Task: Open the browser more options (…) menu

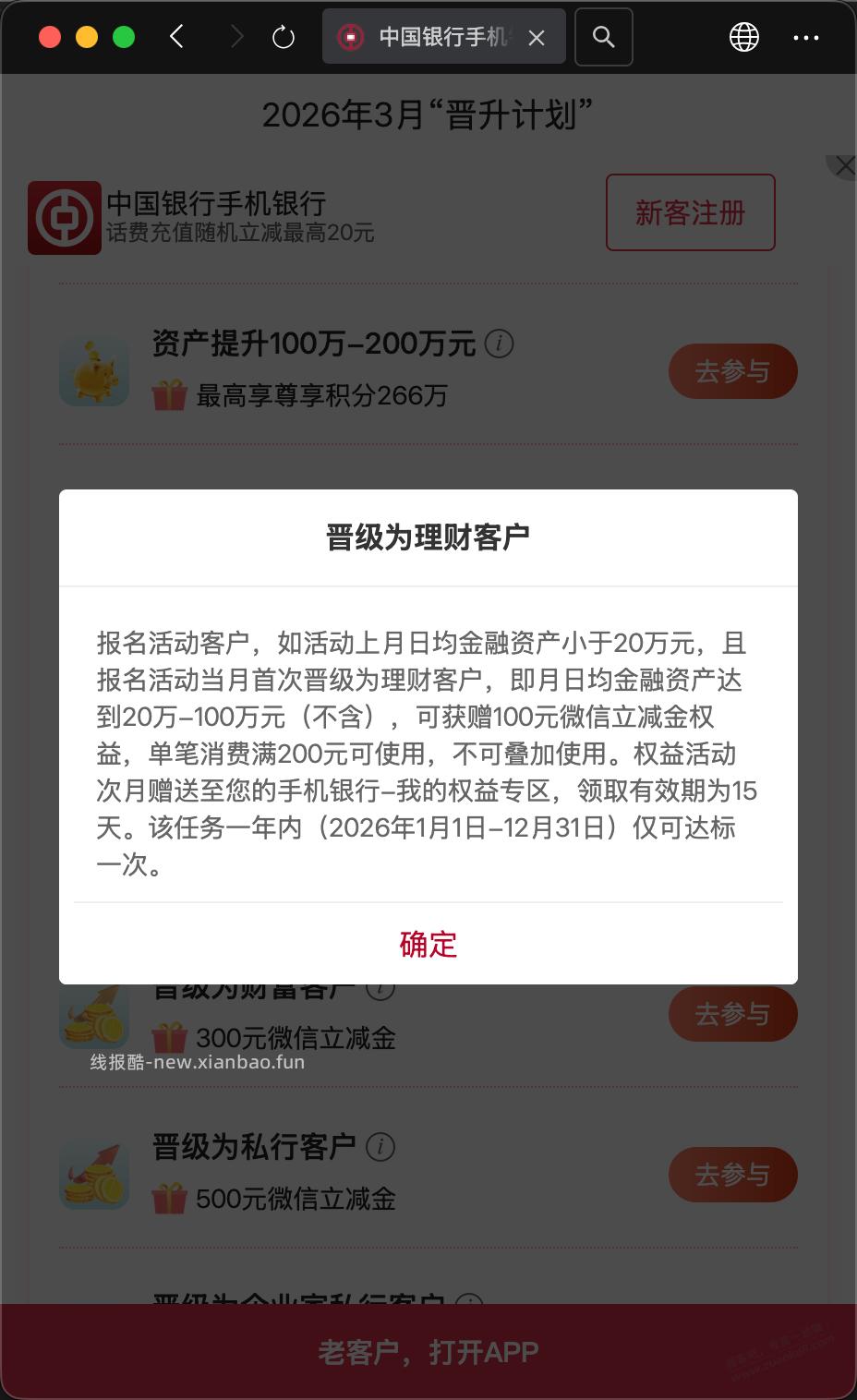Action: coord(806,37)
